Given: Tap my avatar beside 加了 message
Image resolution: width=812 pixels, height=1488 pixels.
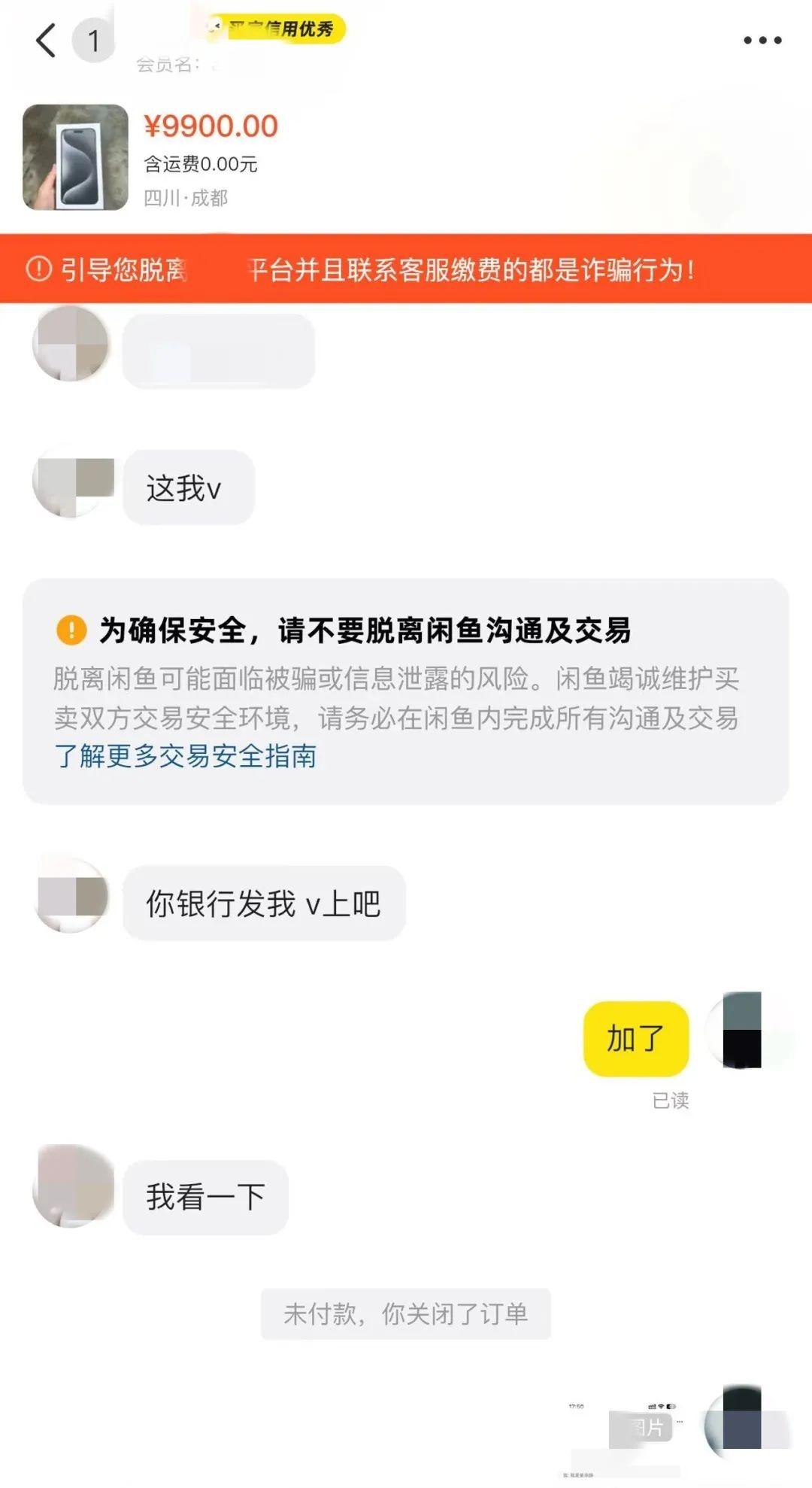Looking at the screenshot, I should pos(742,1029).
